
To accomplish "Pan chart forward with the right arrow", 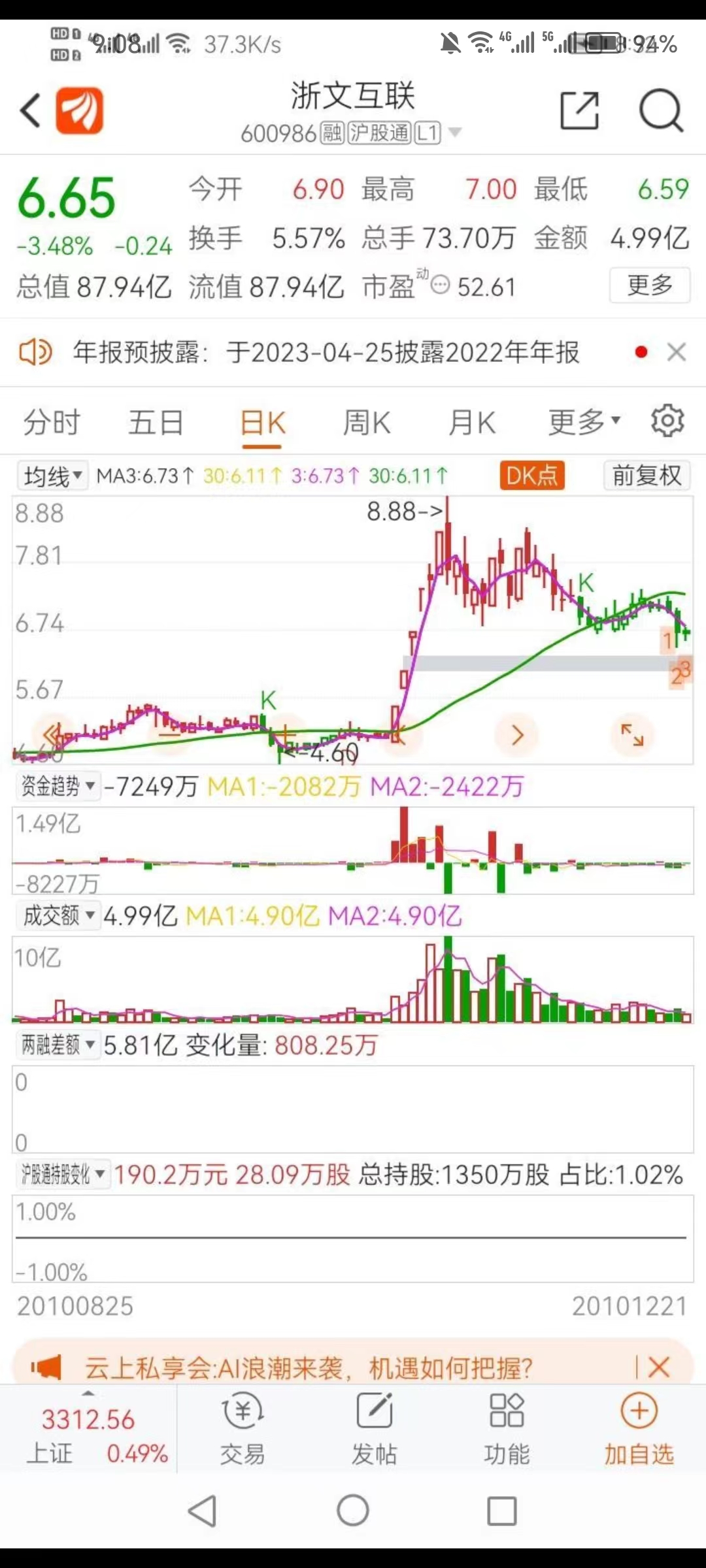I will [516, 734].
